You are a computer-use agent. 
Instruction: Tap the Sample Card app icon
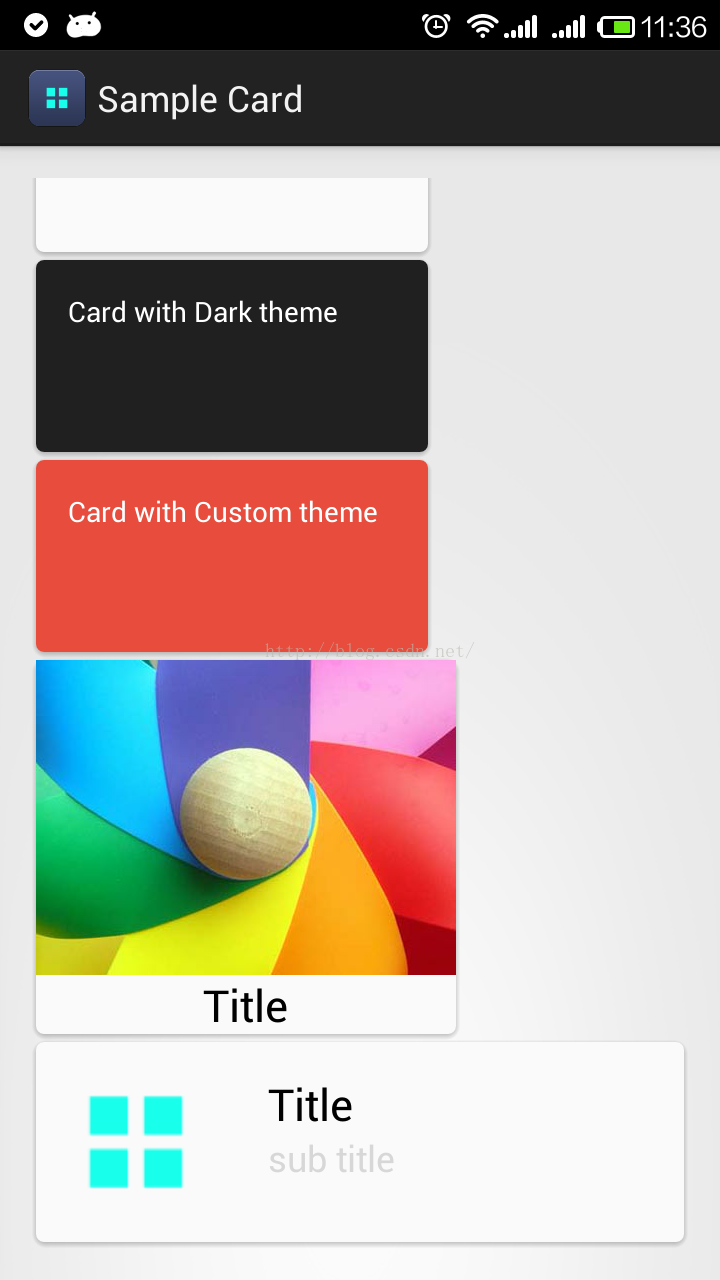click(x=57, y=98)
